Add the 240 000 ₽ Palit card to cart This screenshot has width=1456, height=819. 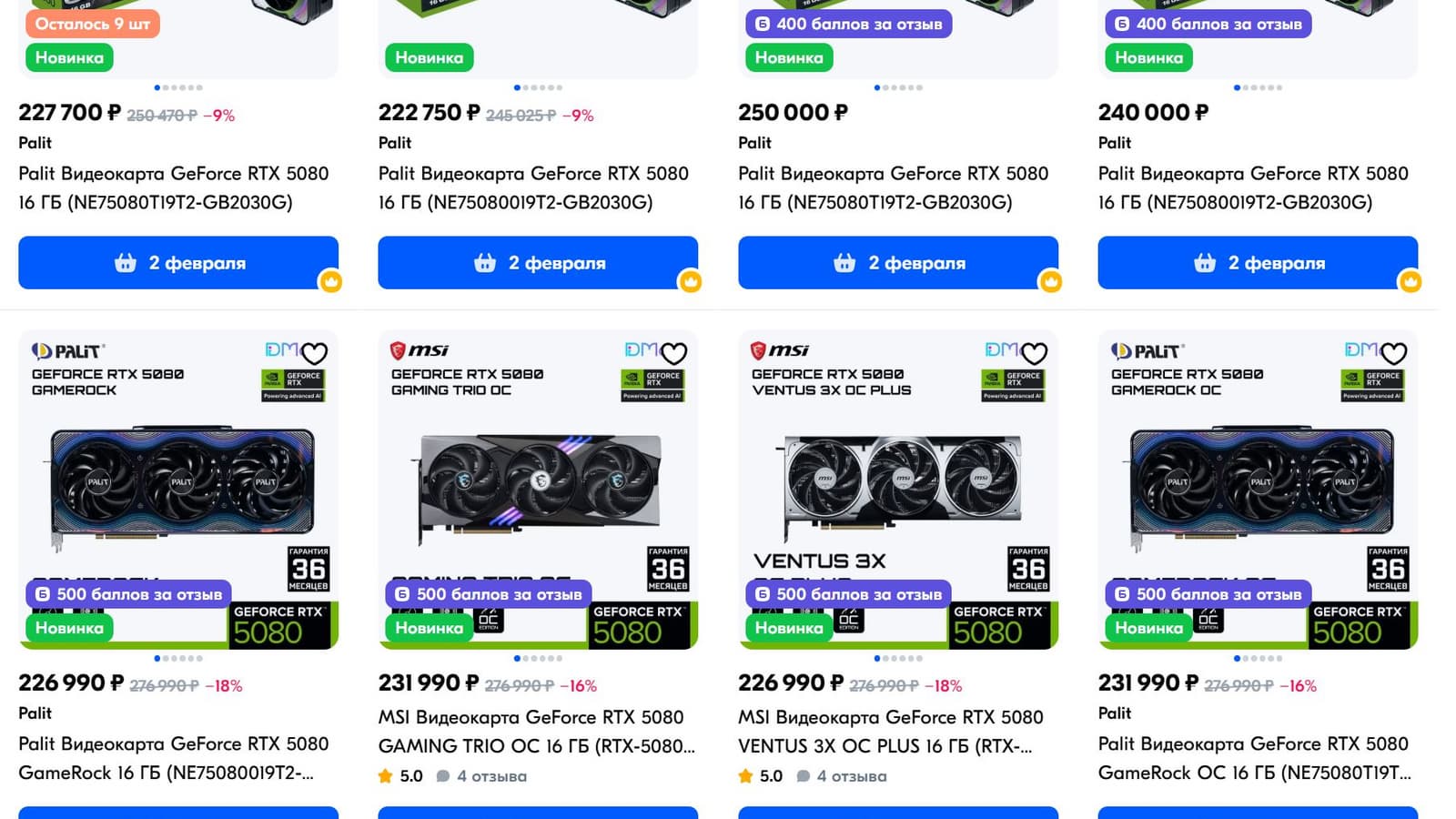[x=1258, y=263]
